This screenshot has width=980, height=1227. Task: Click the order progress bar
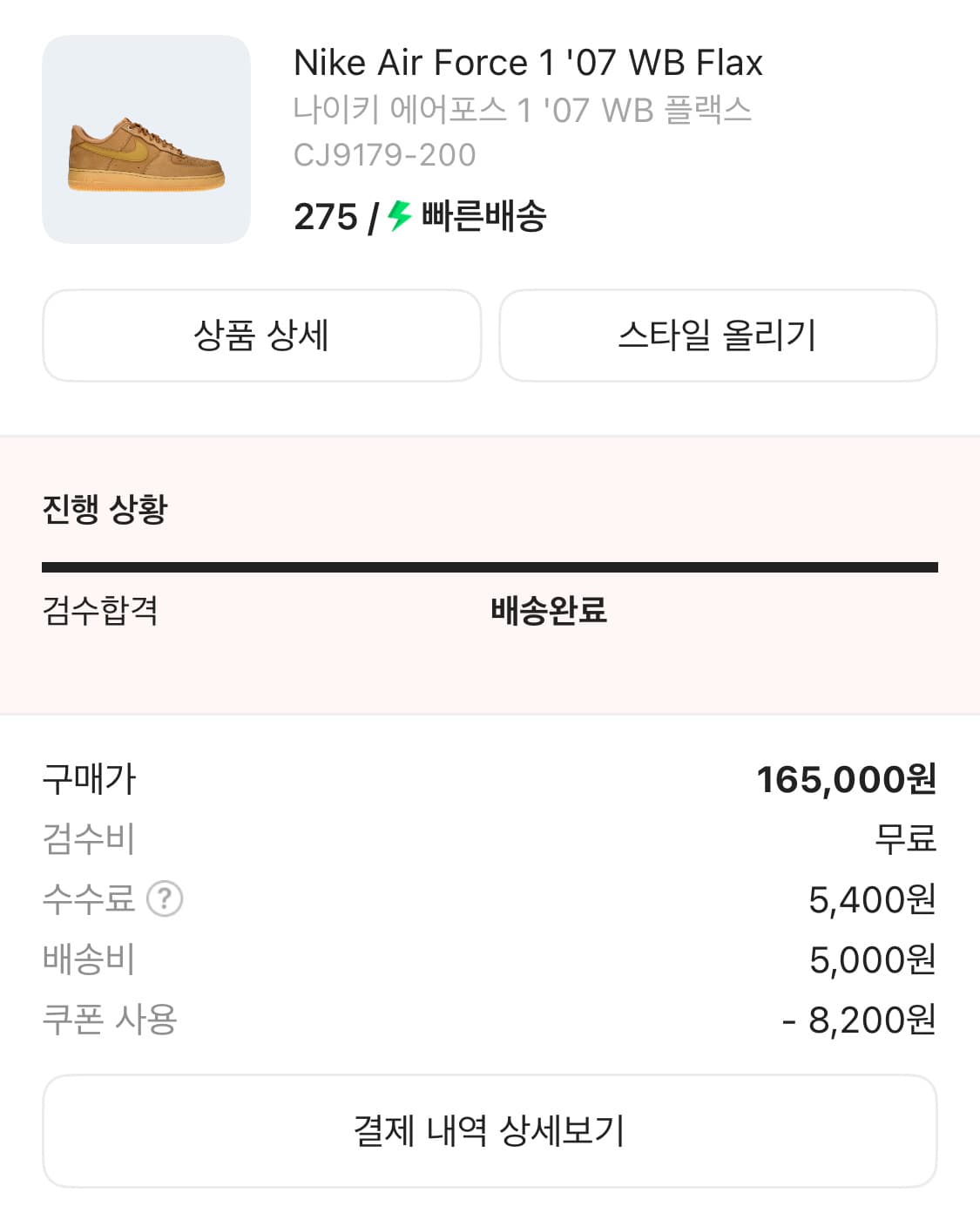tap(490, 566)
